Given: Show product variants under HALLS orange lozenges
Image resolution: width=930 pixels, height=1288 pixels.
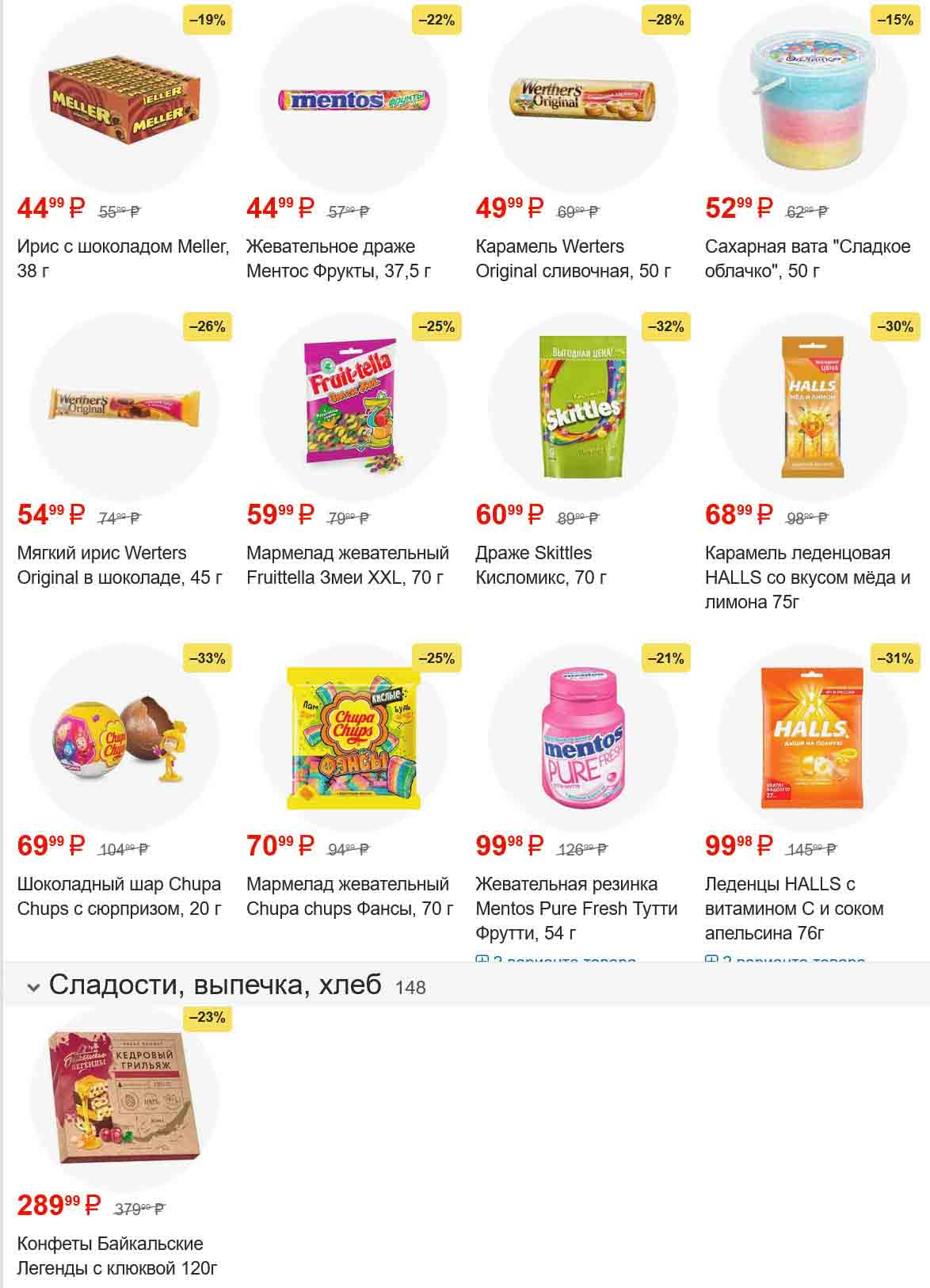Looking at the screenshot, I should 784,960.
